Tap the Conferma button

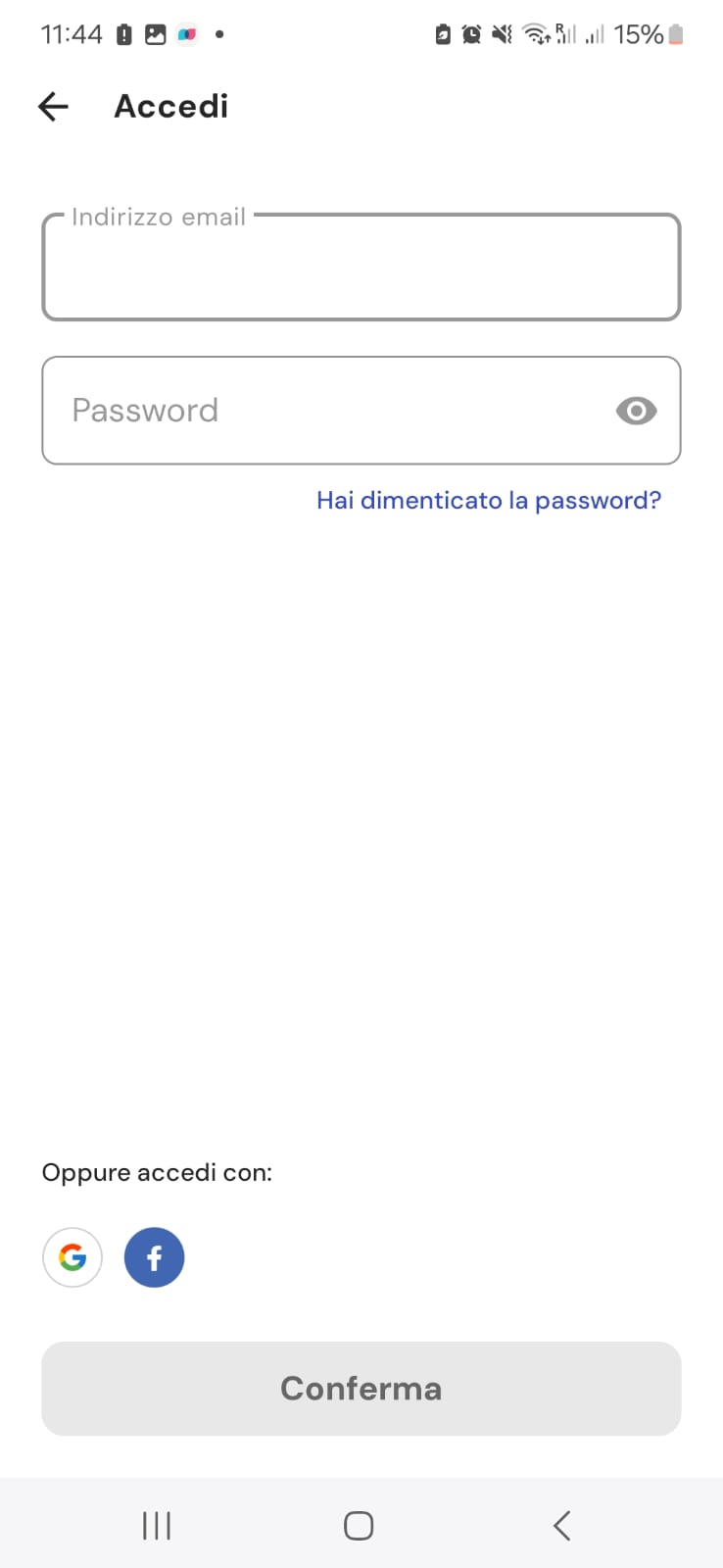click(361, 1389)
